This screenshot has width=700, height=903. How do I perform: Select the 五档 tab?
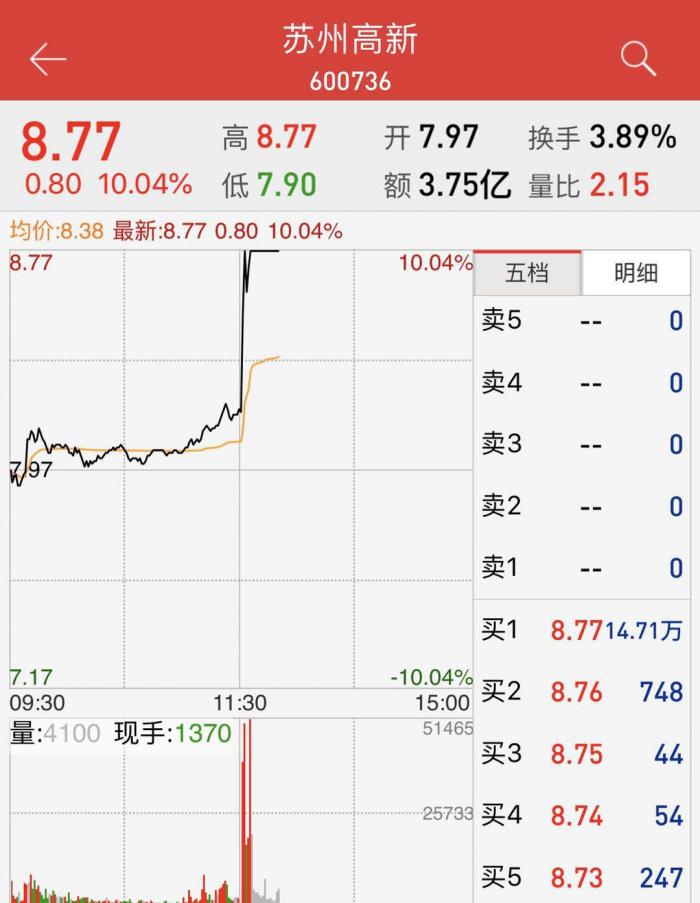click(x=527, y=273)
